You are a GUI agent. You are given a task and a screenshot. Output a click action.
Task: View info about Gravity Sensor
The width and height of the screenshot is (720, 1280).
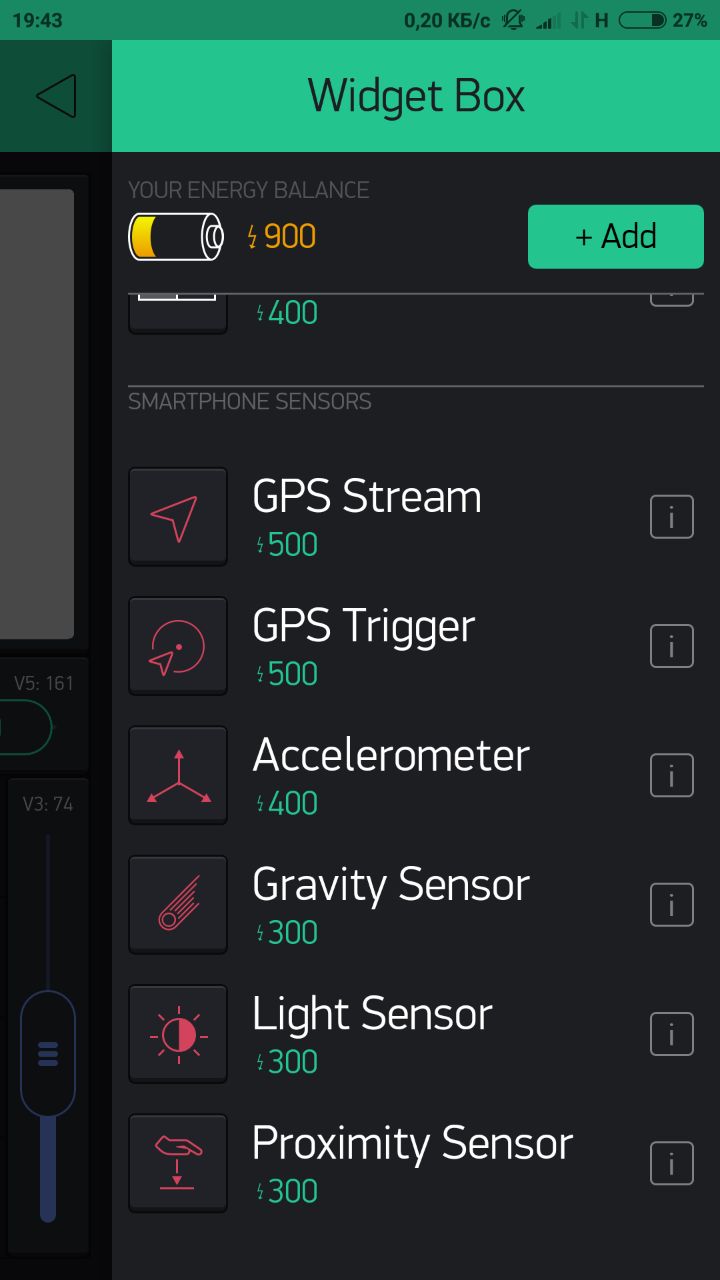point(672,904)
